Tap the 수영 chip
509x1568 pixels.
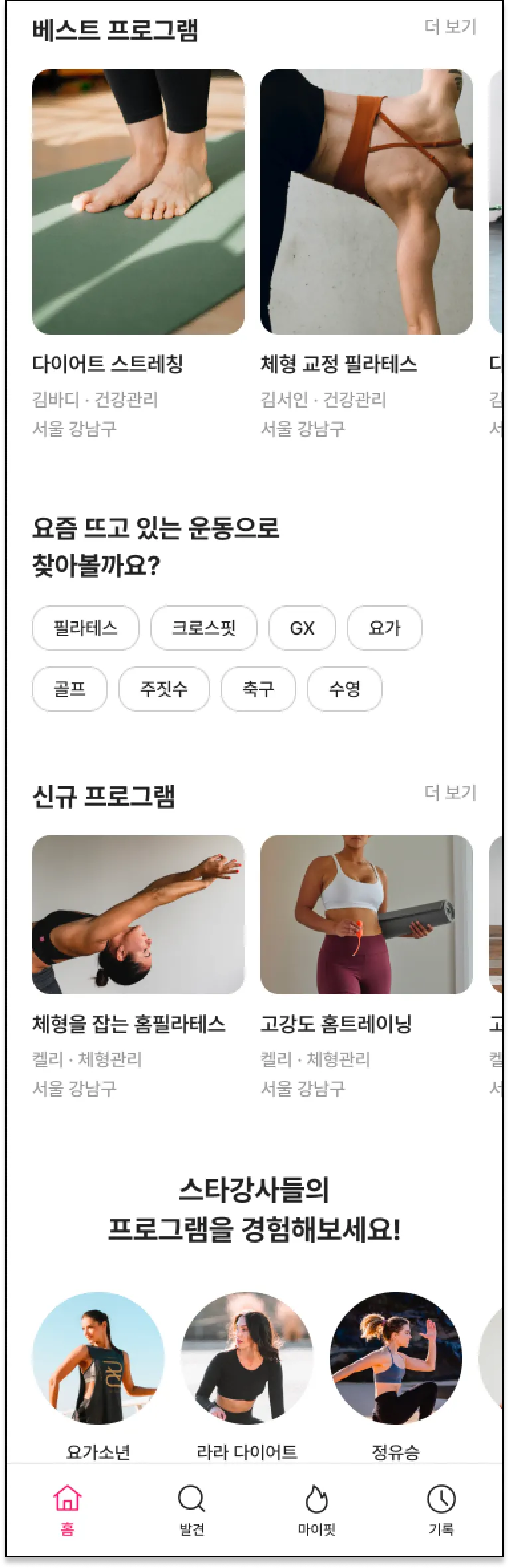(344, 689)
